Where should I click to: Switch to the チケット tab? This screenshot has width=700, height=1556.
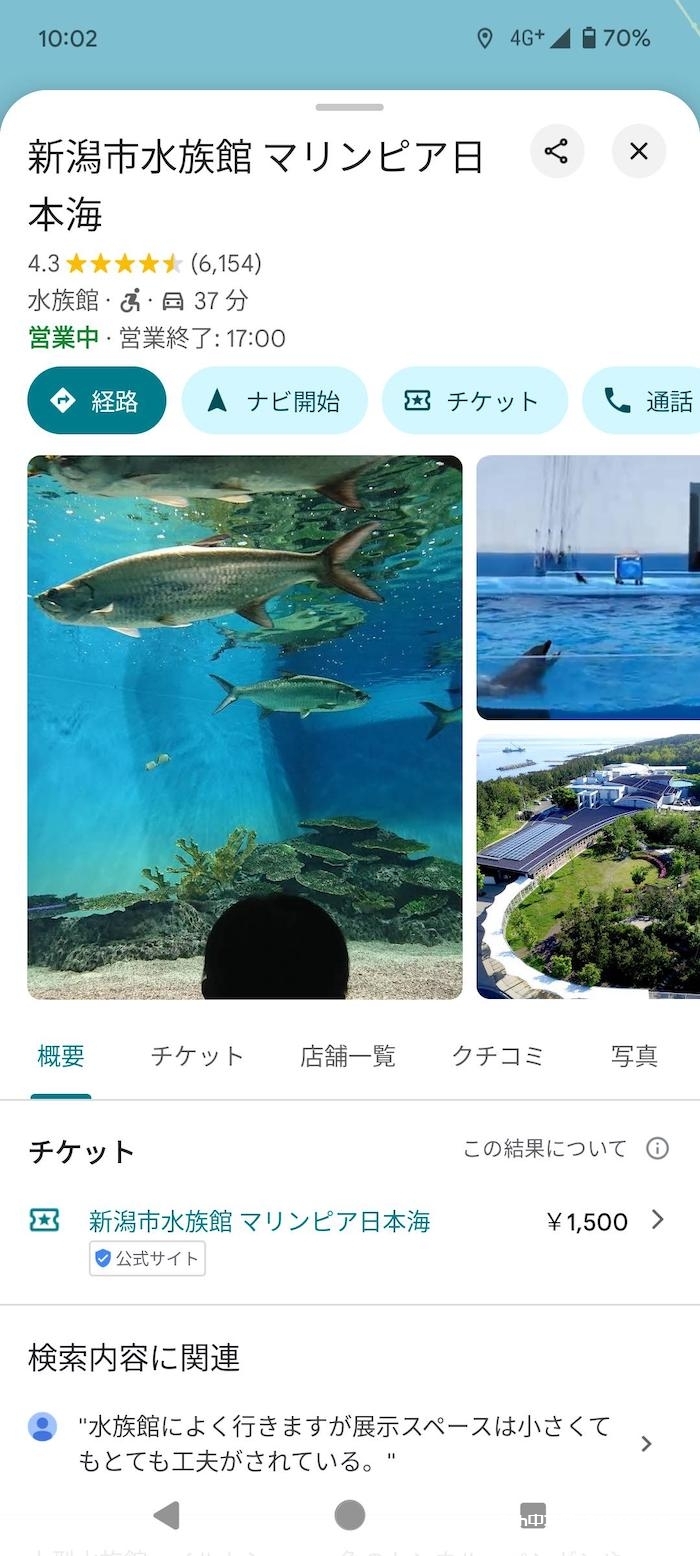[197, 1056]
